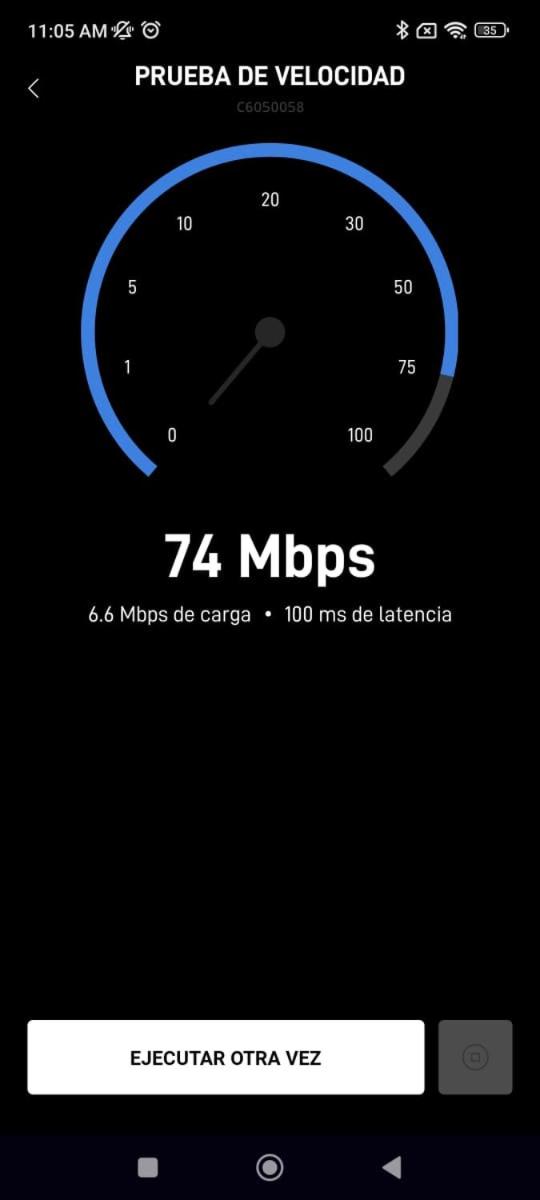Go to home screen via navigation bar
The height and width of the screenshot is (1200, 540).
pos(270,1167)
